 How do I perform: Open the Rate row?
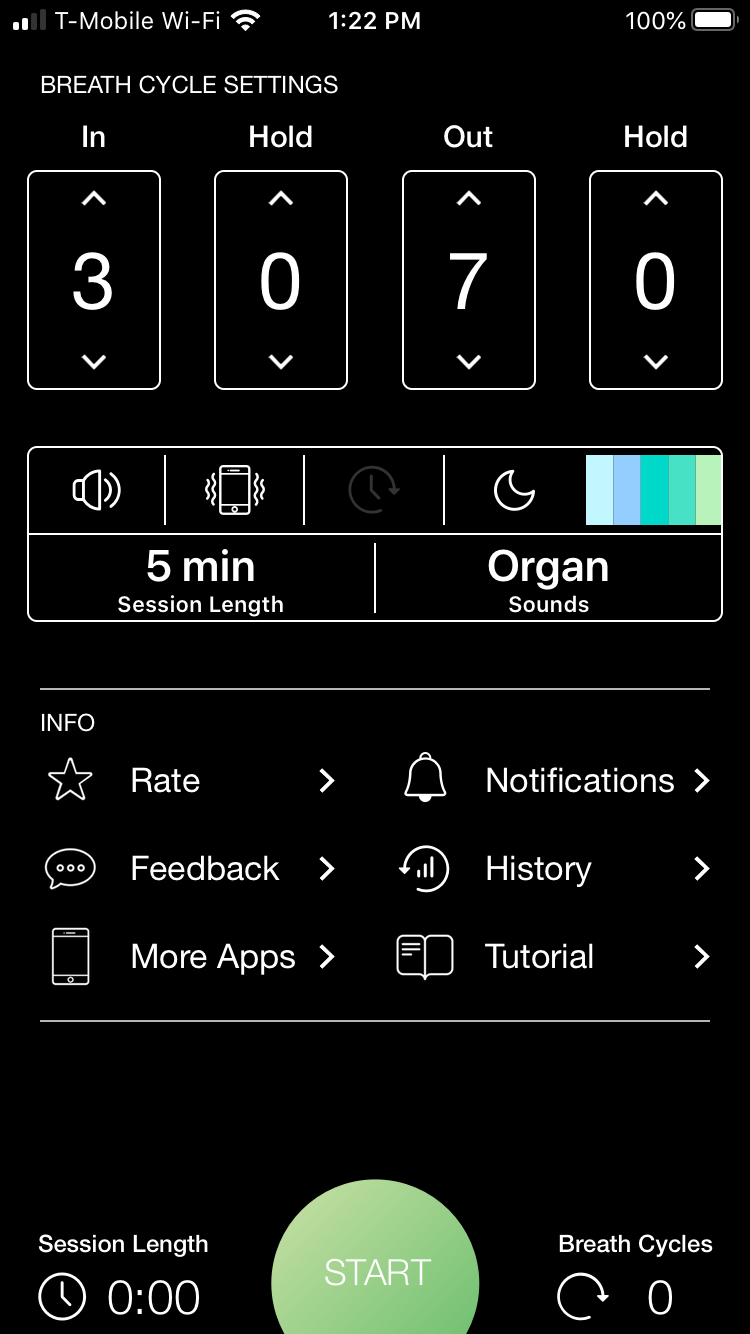(x=190, y=781)
